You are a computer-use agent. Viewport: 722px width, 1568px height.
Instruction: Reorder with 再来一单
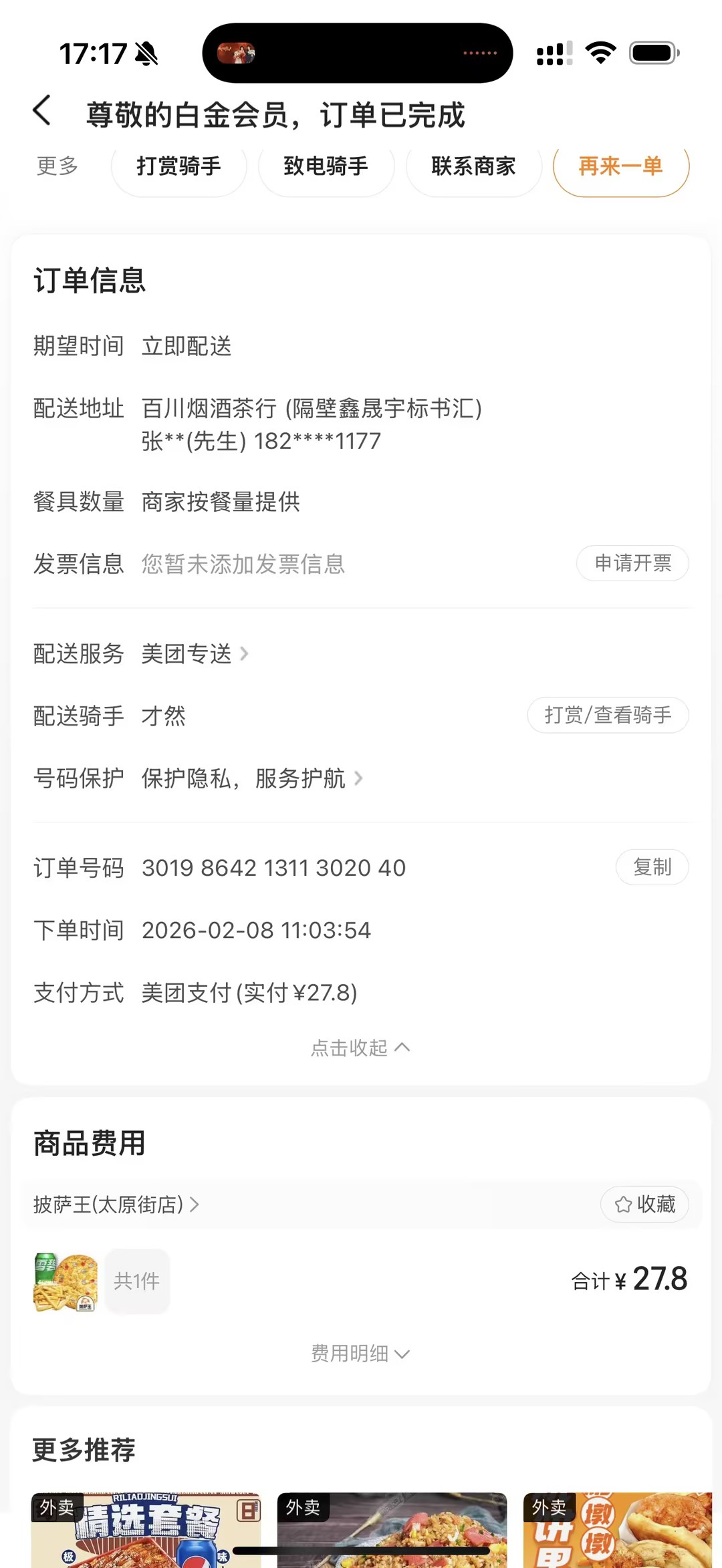[x=620, y=166]
